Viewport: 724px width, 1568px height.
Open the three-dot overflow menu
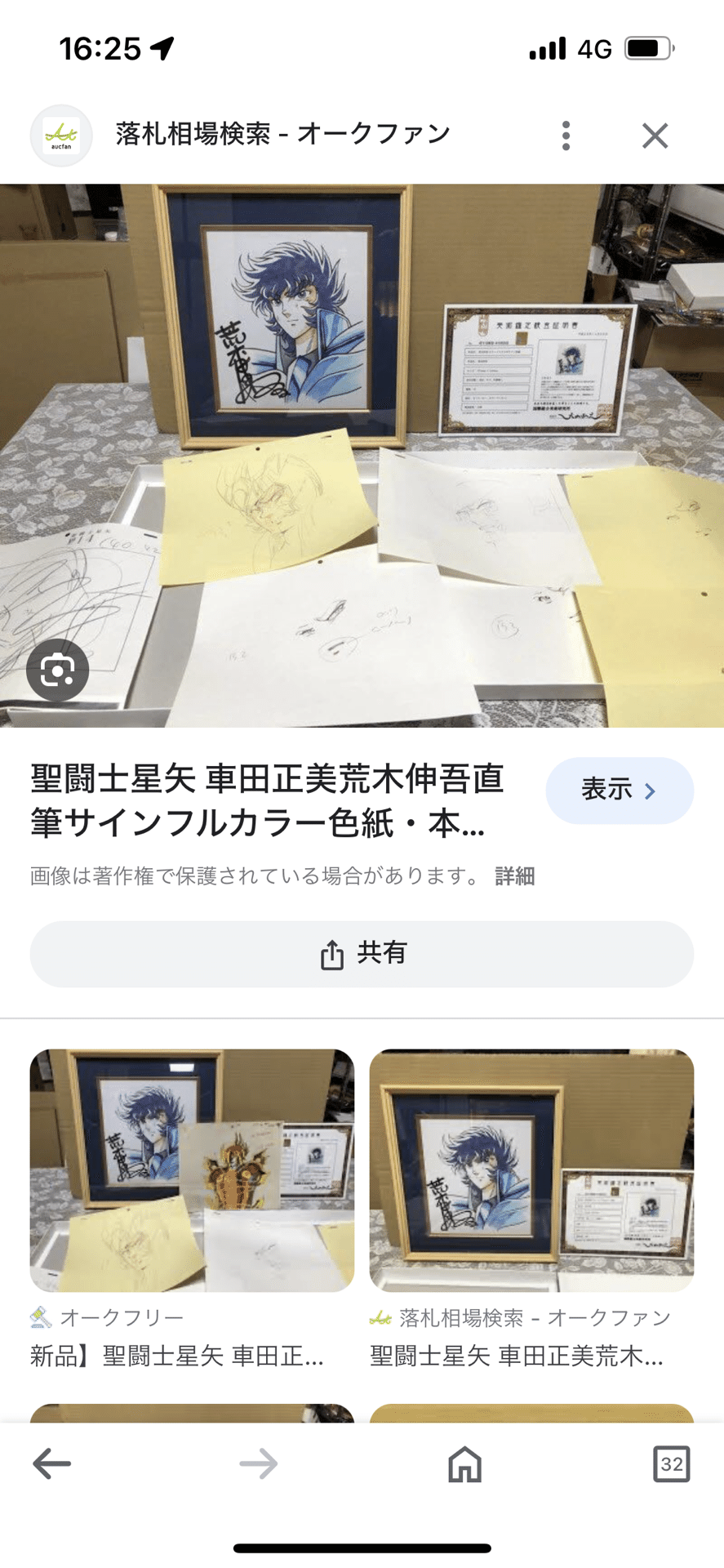[x=565, y=136]
